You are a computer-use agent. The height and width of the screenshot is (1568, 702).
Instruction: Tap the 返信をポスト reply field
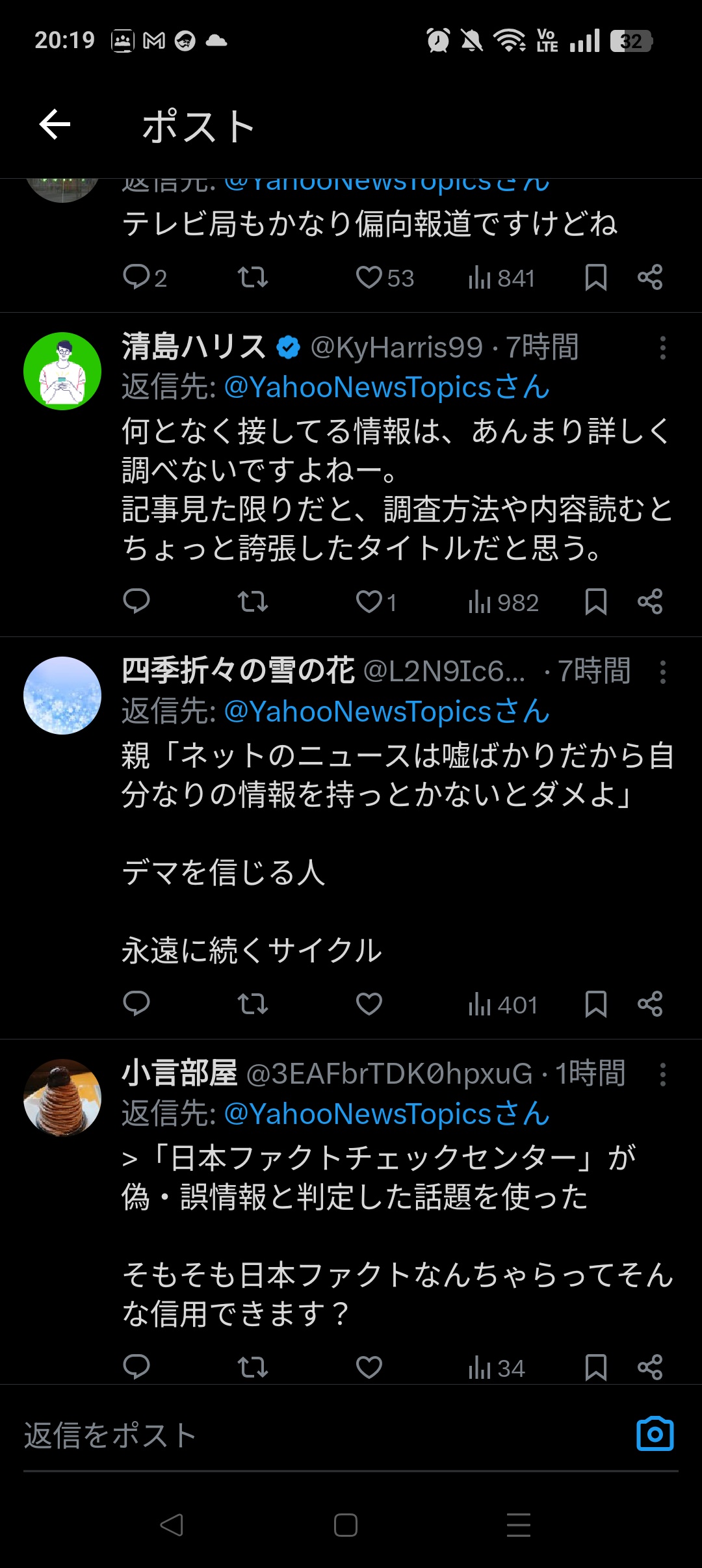click(312, 1435)
